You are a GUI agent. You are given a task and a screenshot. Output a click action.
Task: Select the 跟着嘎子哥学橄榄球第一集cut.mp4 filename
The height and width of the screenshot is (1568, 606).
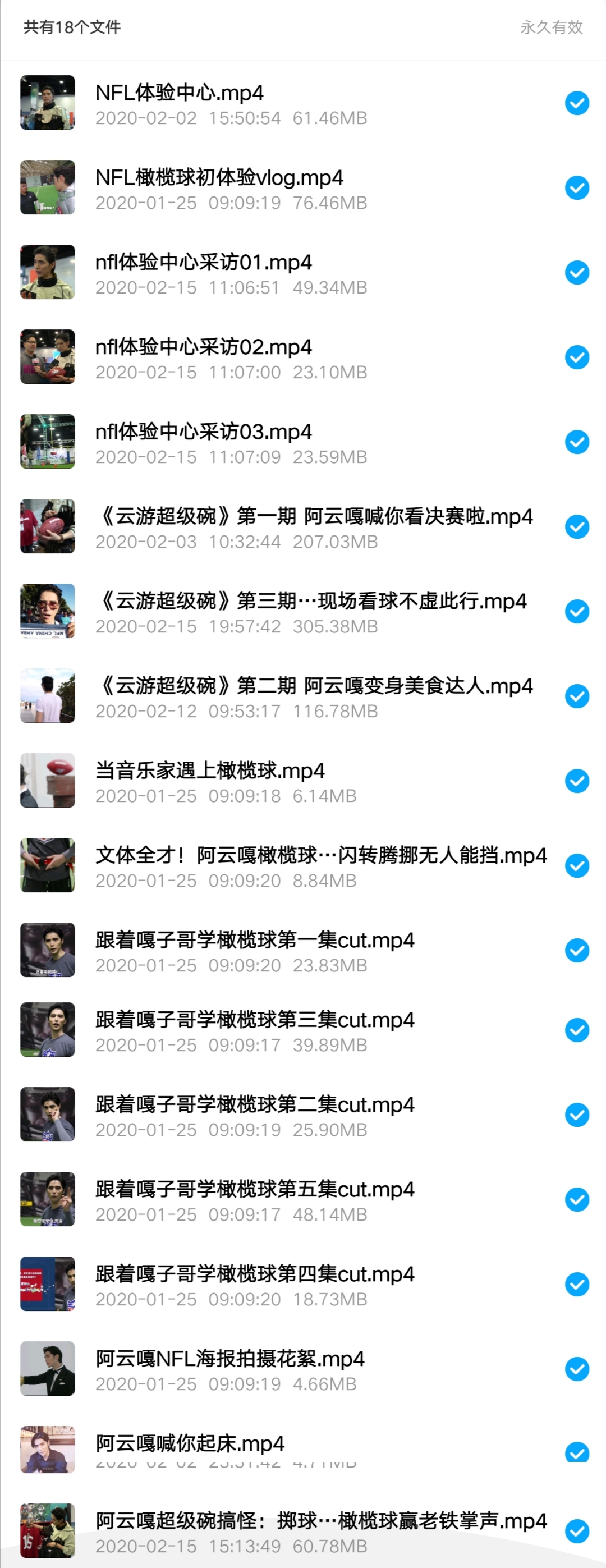254,941
